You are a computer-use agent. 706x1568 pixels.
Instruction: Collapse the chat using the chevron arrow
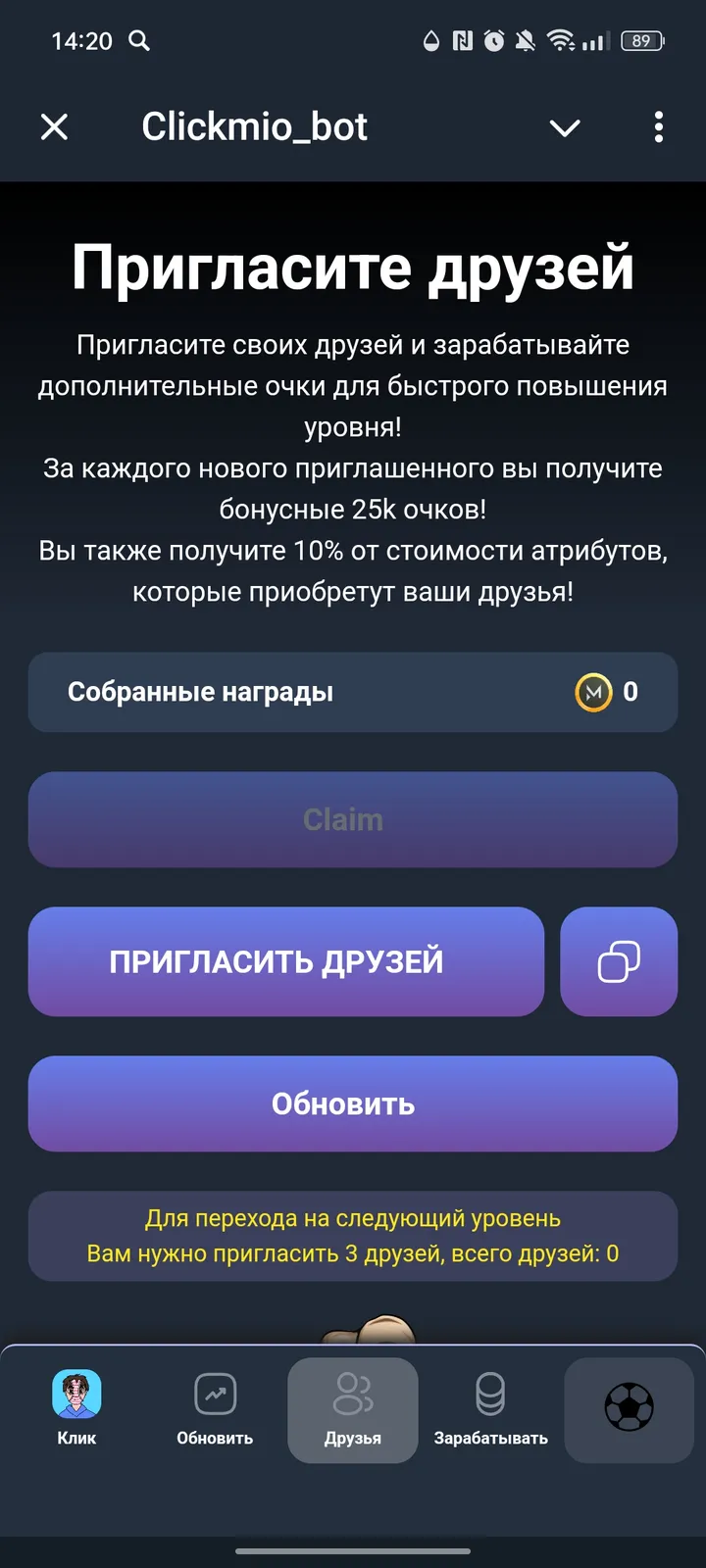(x=564, y=126)
